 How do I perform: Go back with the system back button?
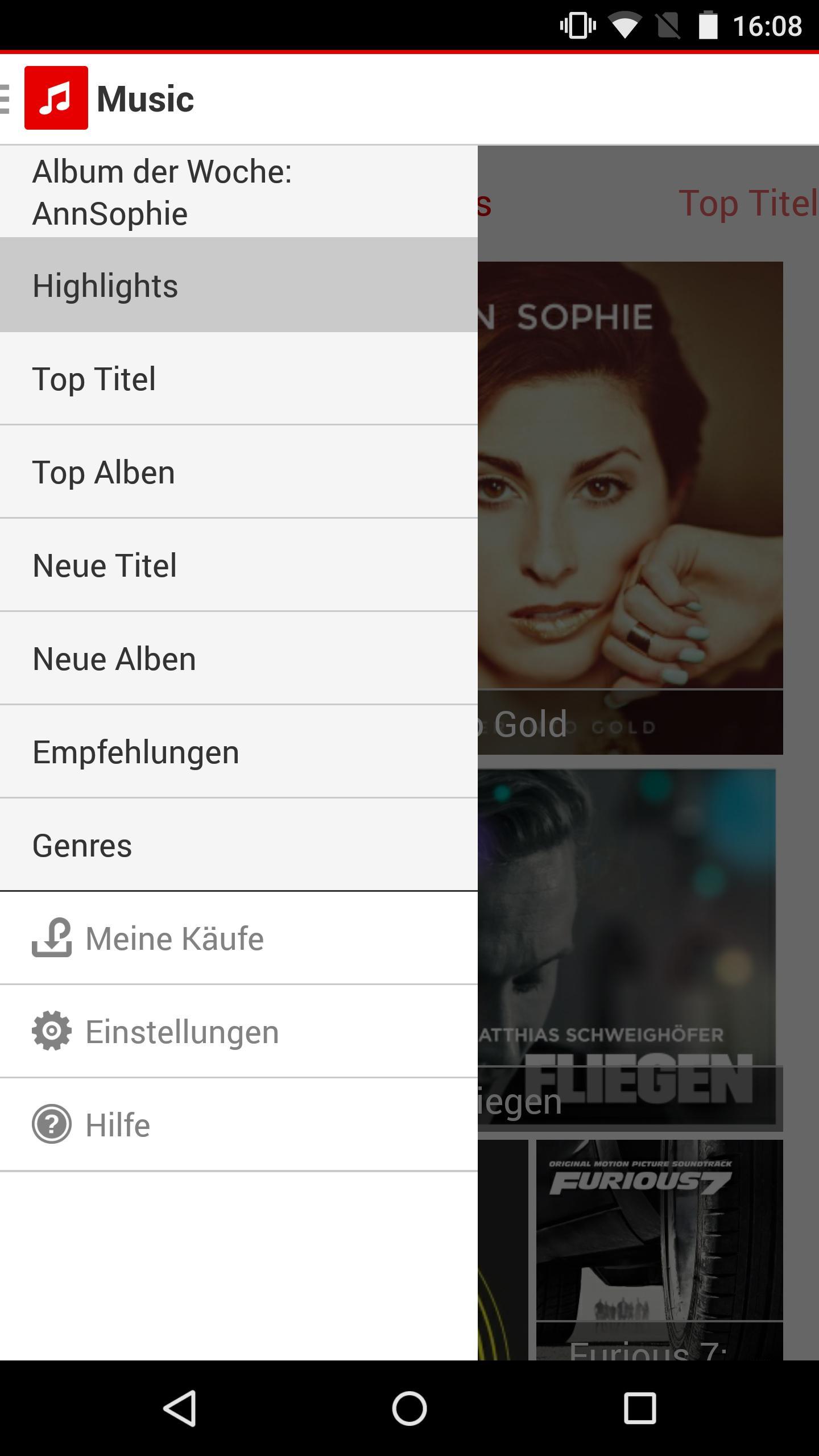(x=180, y=1408)
